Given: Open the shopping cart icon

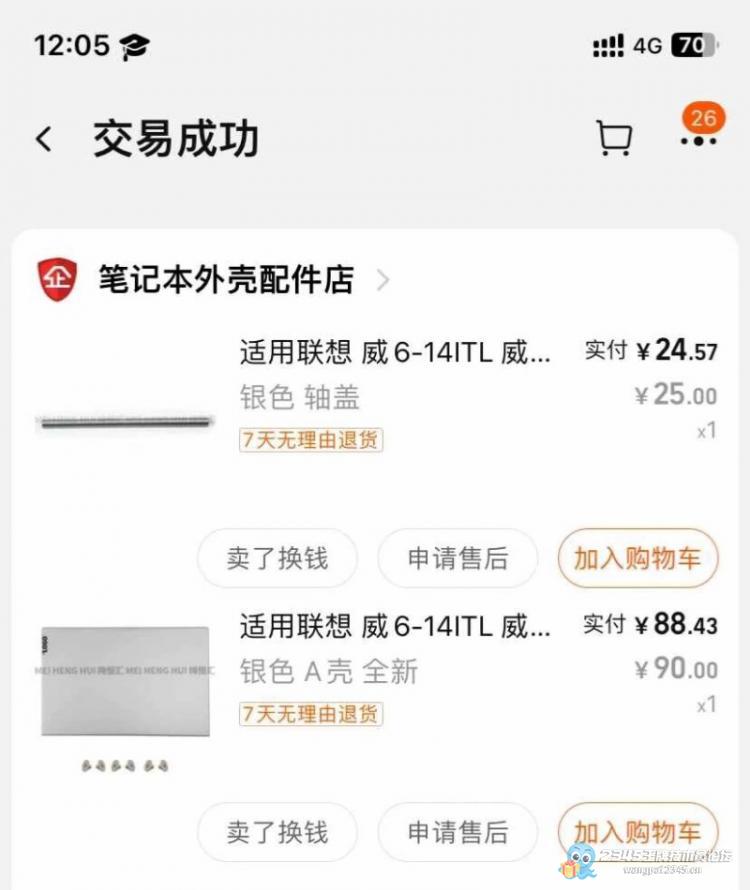Looking at the screenshot, I should [x=613, y=139].
